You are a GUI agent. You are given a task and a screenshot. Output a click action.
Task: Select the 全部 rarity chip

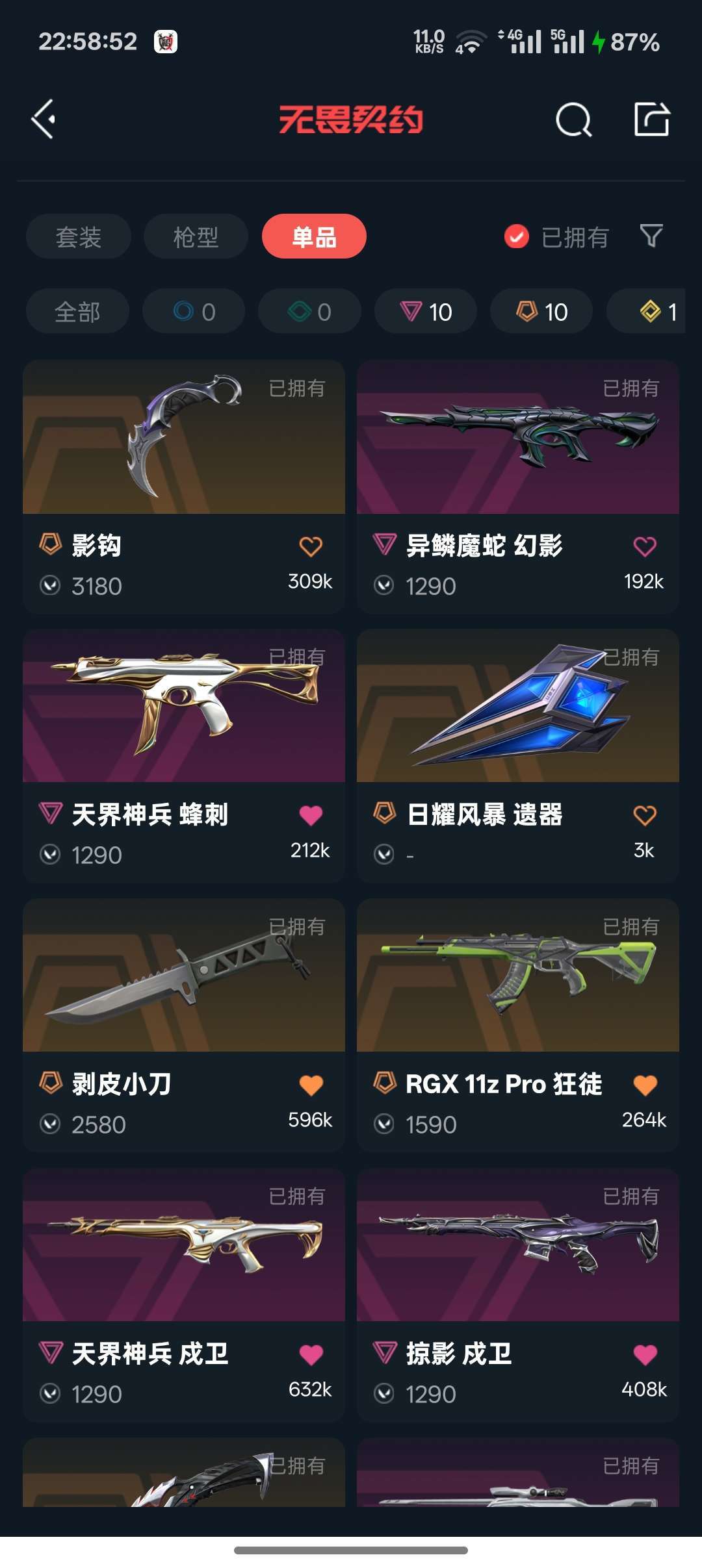(77, 311)
